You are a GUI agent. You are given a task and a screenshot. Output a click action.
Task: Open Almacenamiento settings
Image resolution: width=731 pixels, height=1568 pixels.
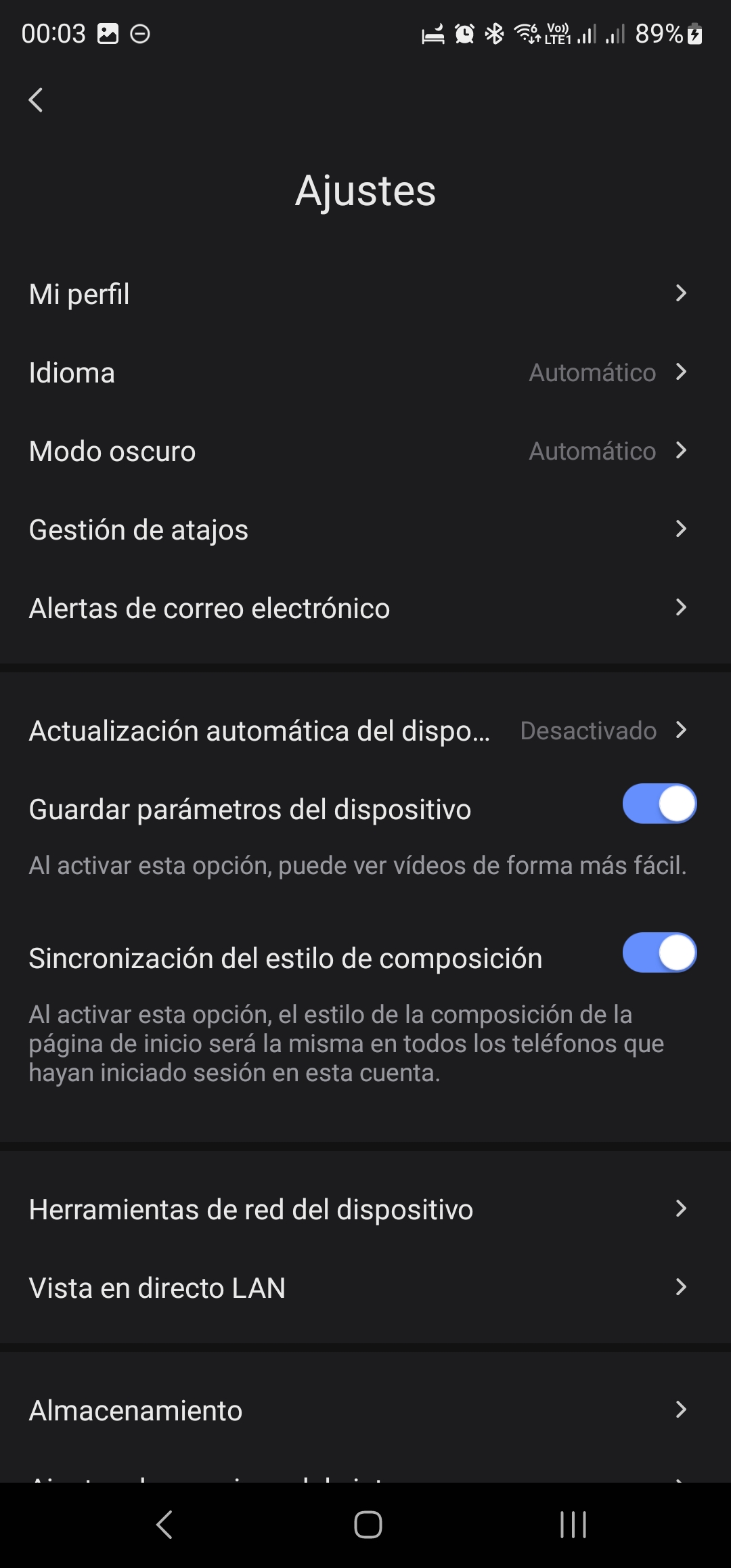(x=365, y=1410)
